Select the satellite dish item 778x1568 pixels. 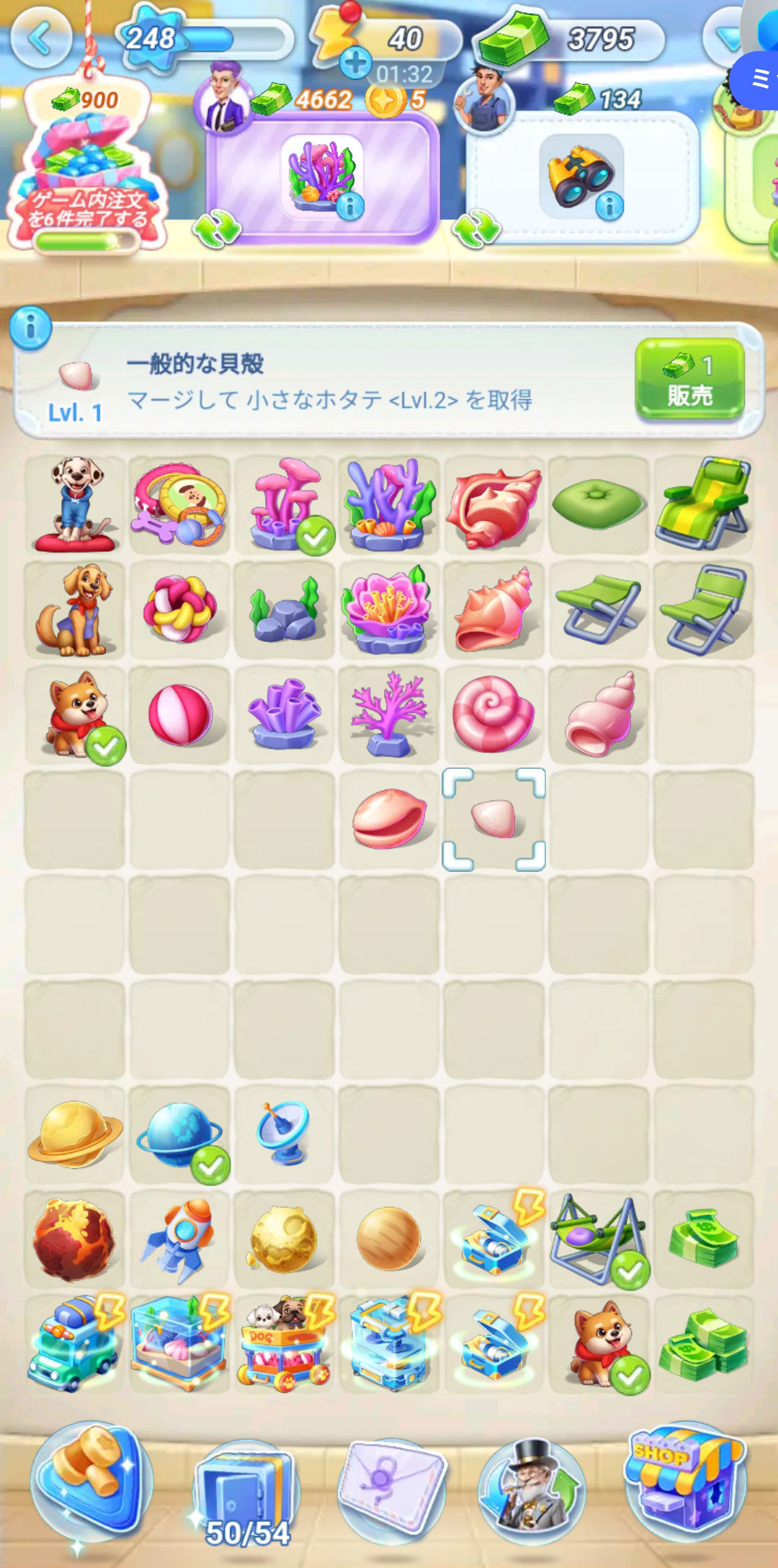tap(285, 1133)
